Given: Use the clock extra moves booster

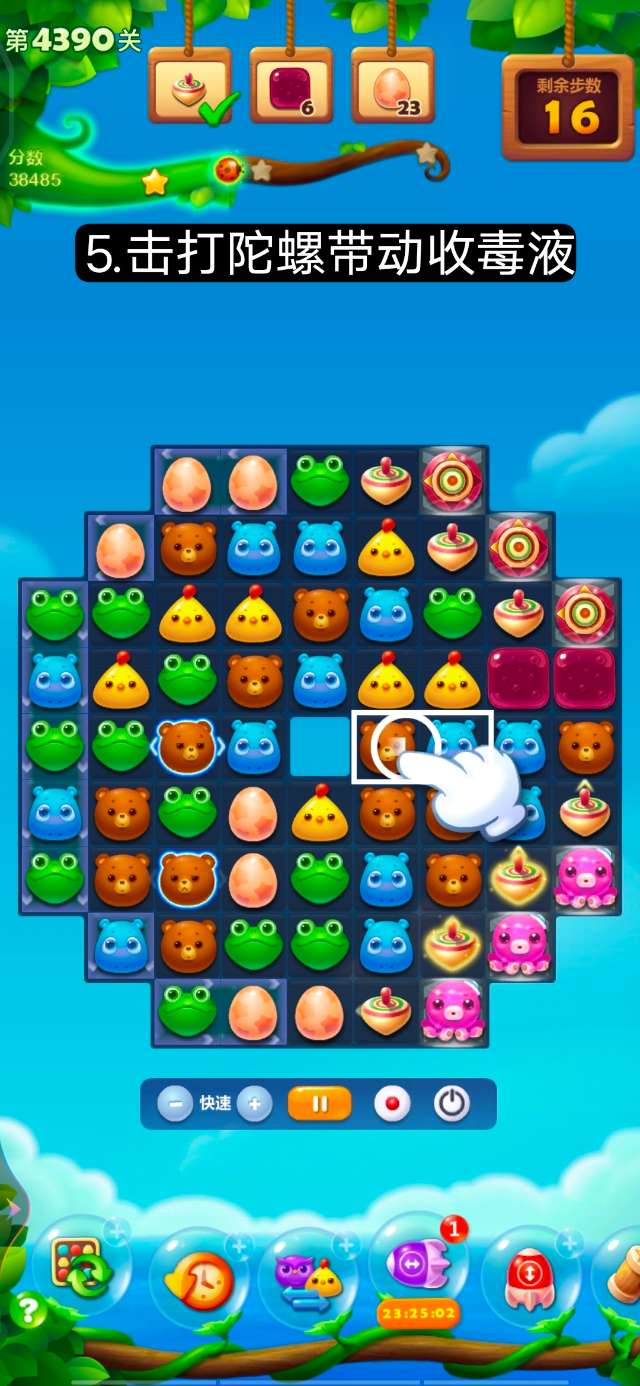Looking at the screenshot, I should click(197, 1277).
